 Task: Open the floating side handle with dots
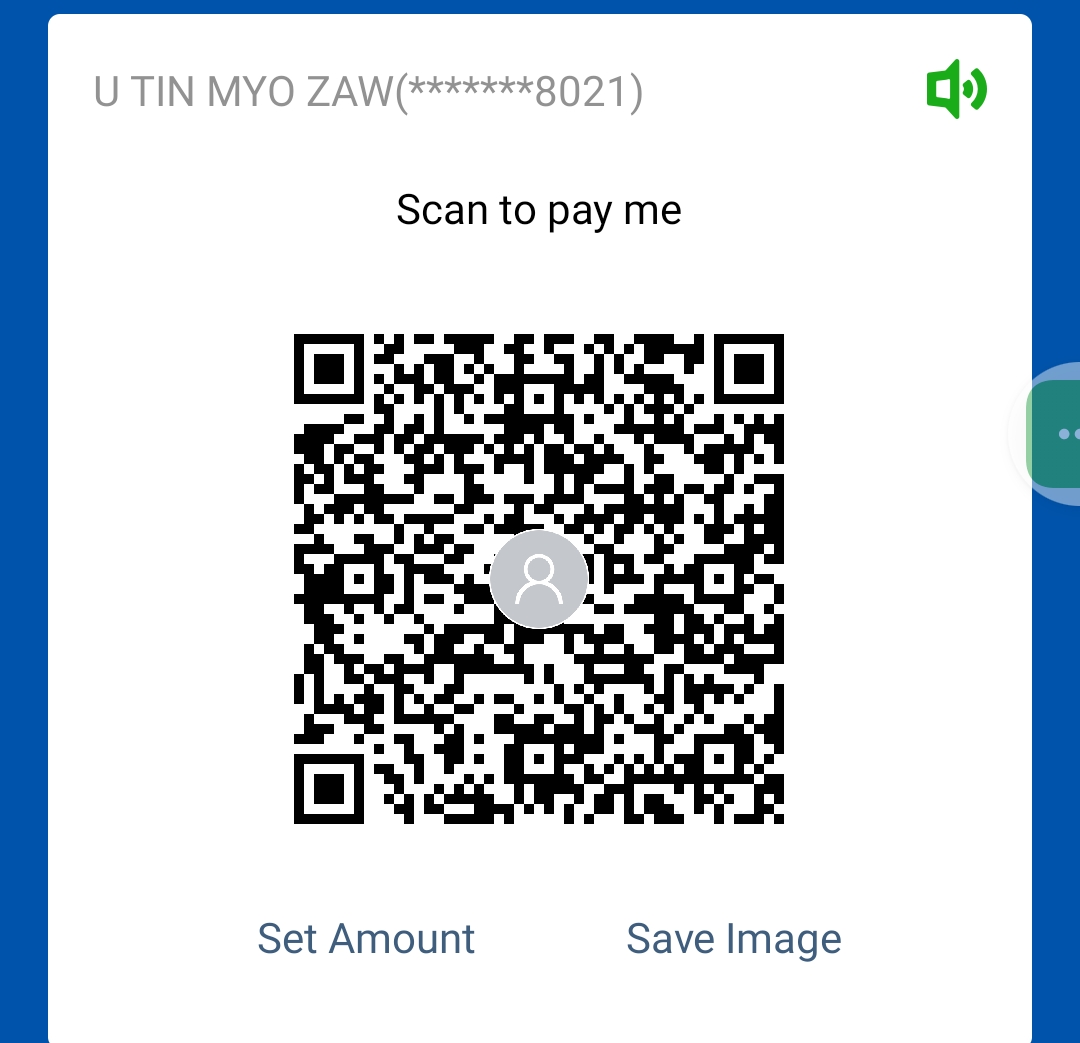coord(1060,433)
